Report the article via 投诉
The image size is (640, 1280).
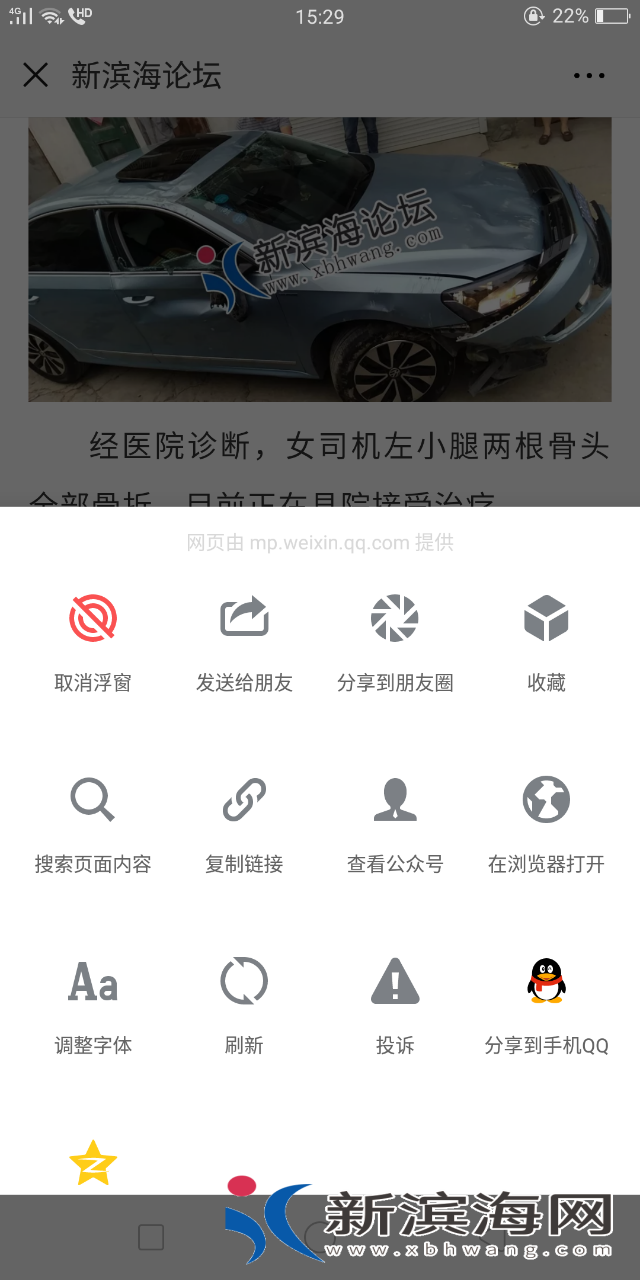point(395,982)
